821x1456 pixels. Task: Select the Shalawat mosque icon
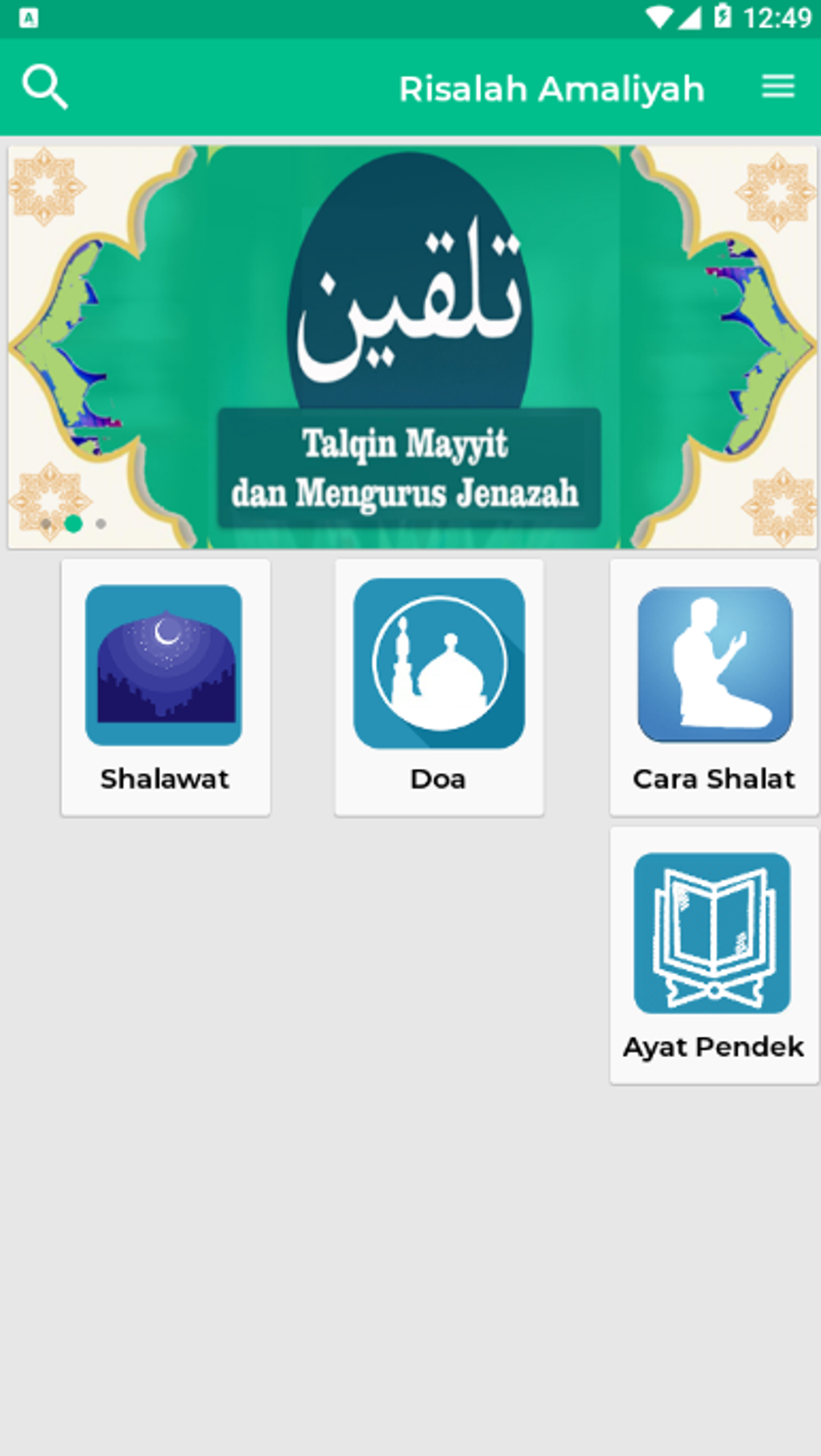point(165,663)
